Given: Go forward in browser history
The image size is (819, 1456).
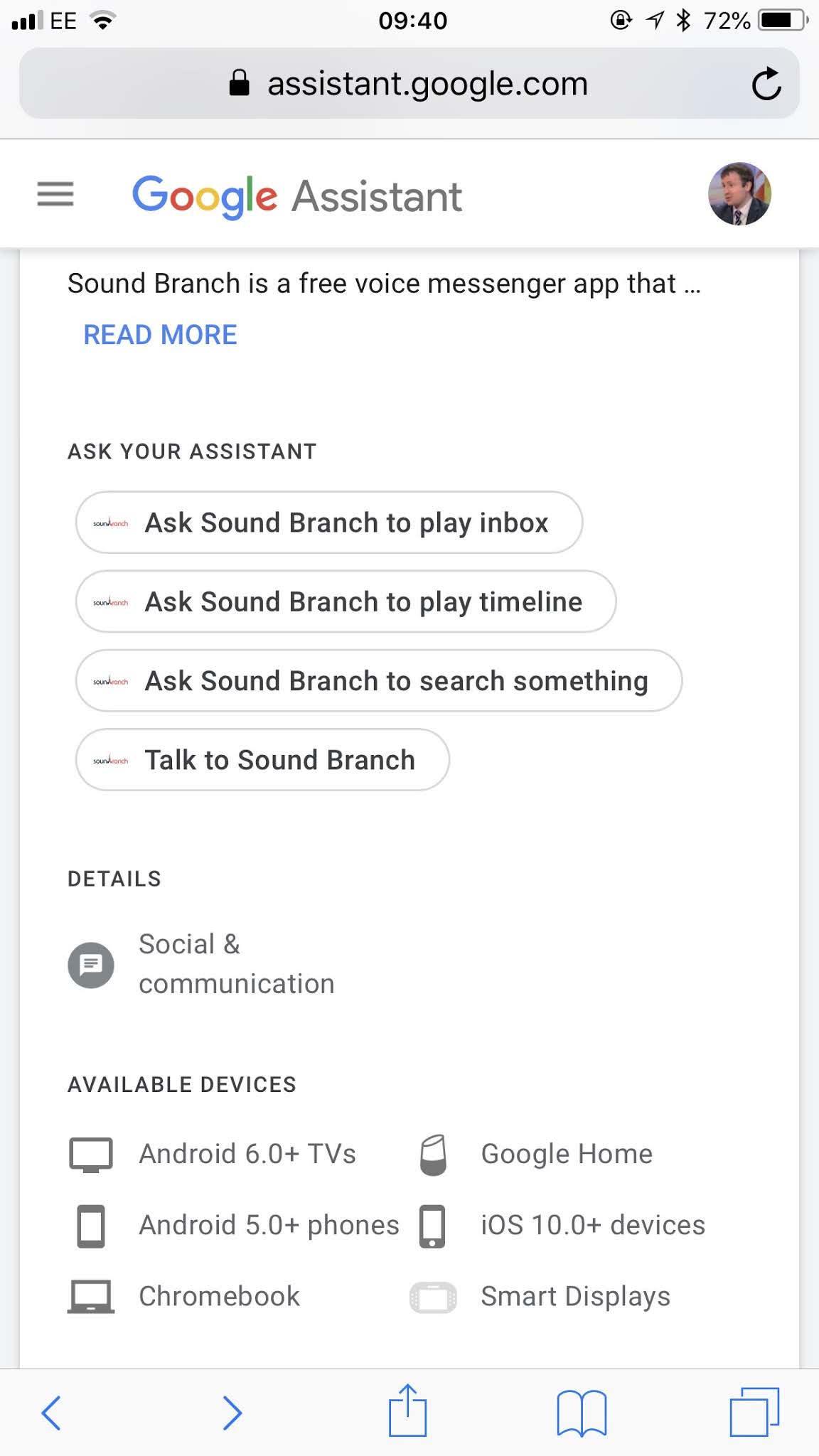Looking at the screenshot, I should [x=232, y=1412].
